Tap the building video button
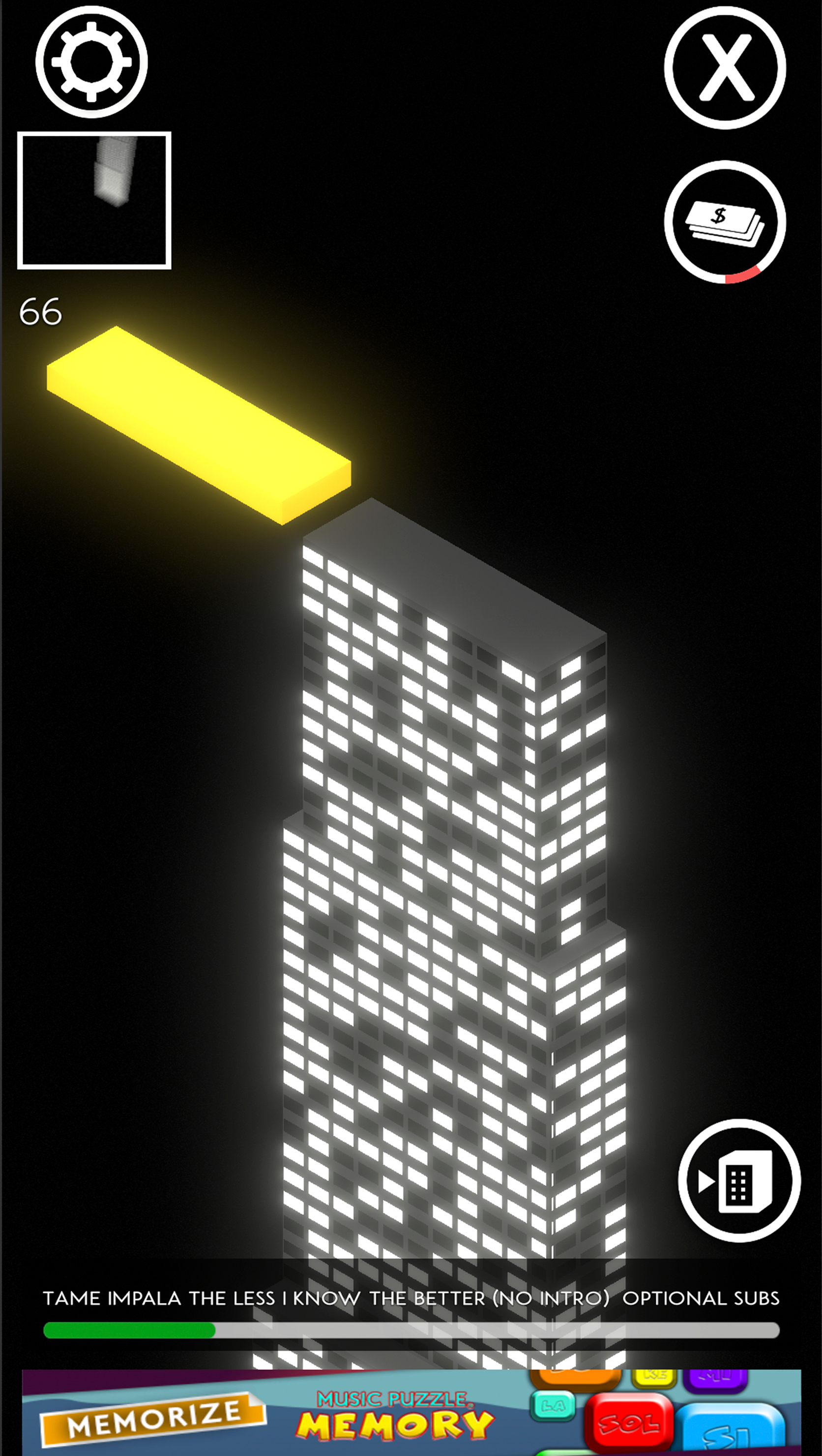This screenshot has height=1456, width=822. coord(739,1181)
